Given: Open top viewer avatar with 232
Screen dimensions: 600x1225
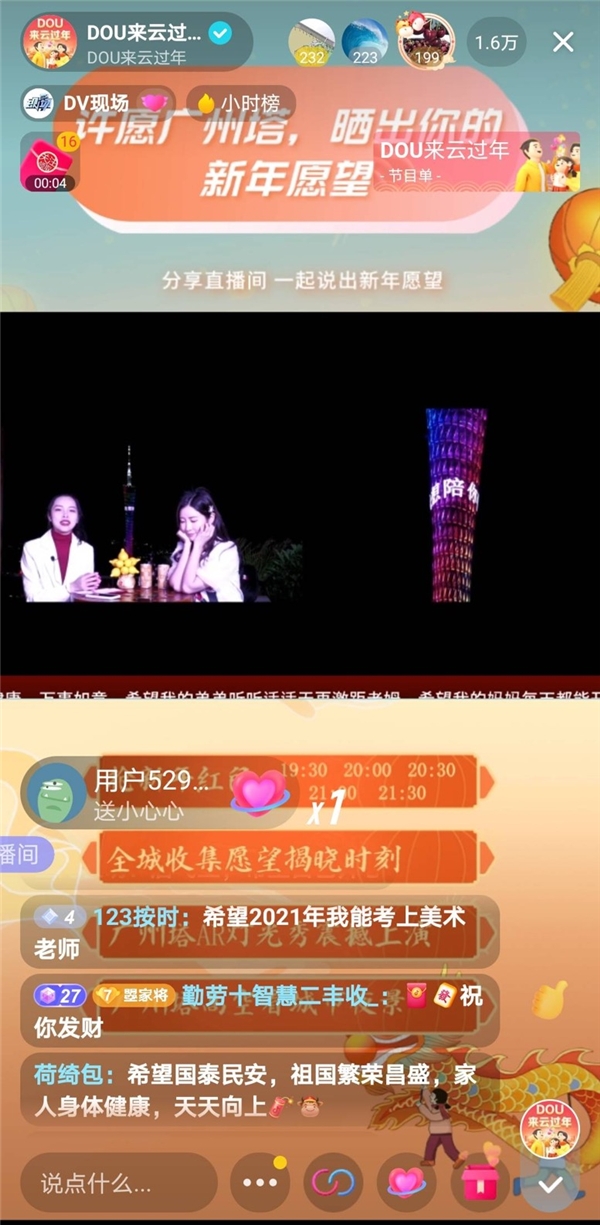Looking at the screenshot, I should tap(311, 42).
